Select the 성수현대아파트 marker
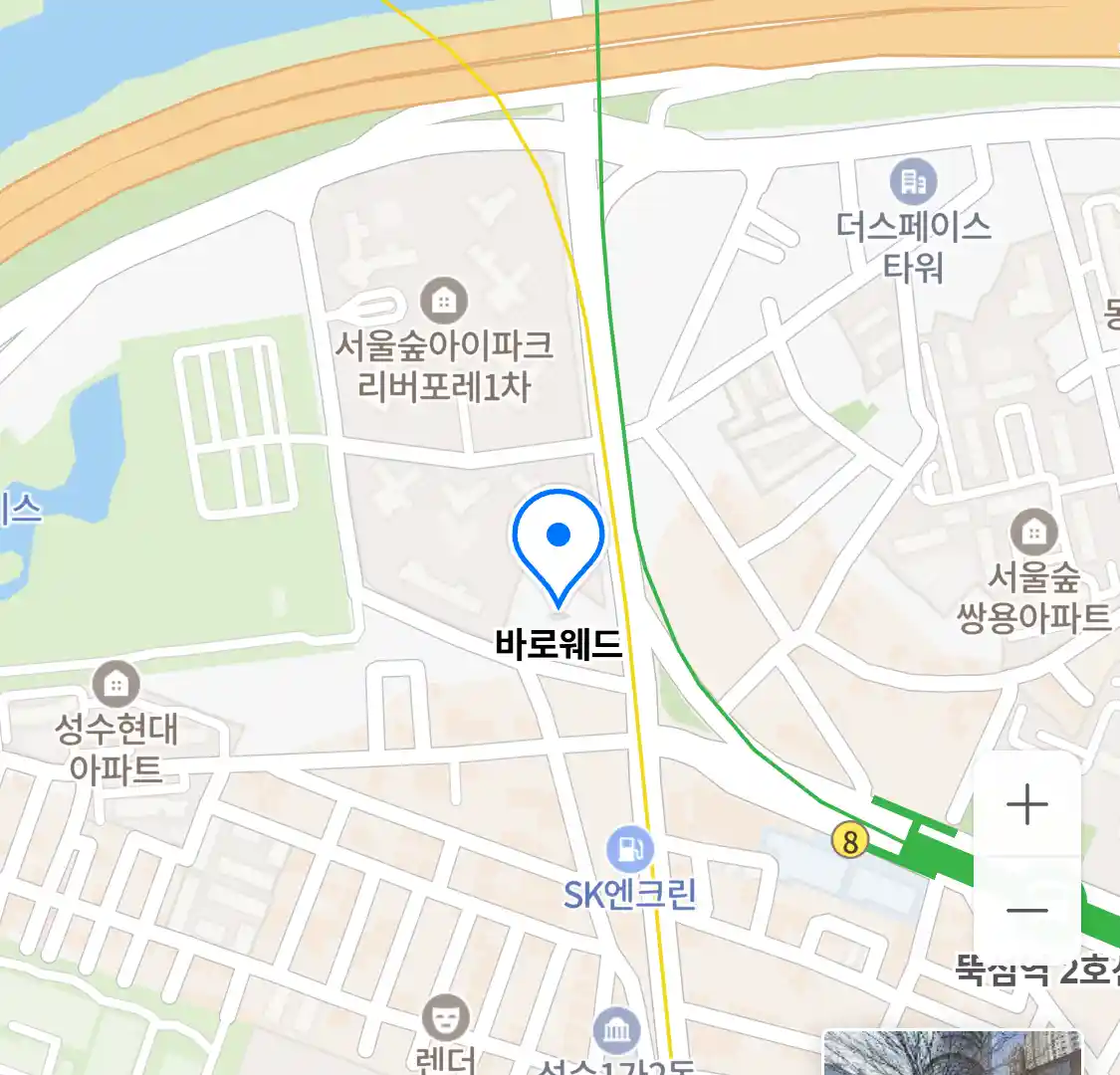Image resolution: width=1120 pixels, height=1075 pixels. click(116, 685)
